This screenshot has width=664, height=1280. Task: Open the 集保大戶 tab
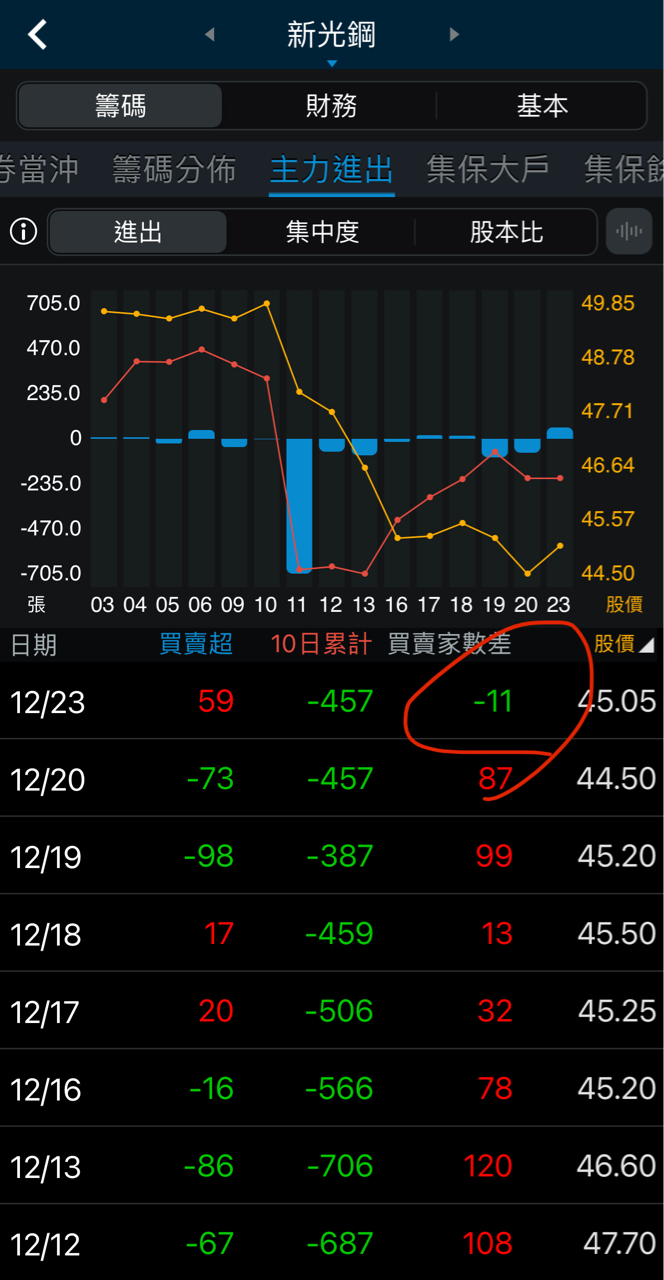click(x=488, y=170)
